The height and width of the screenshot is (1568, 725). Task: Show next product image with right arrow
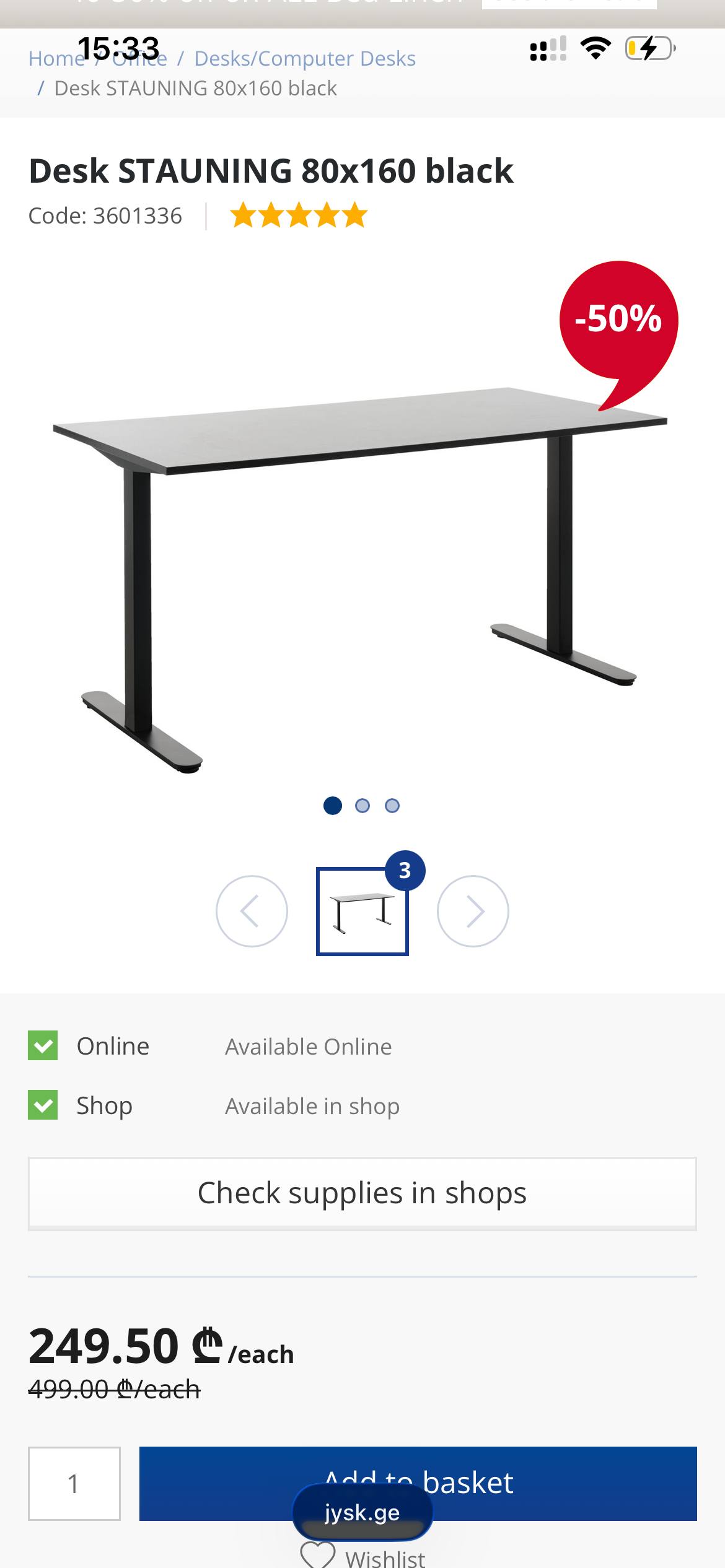click(473, 911)
